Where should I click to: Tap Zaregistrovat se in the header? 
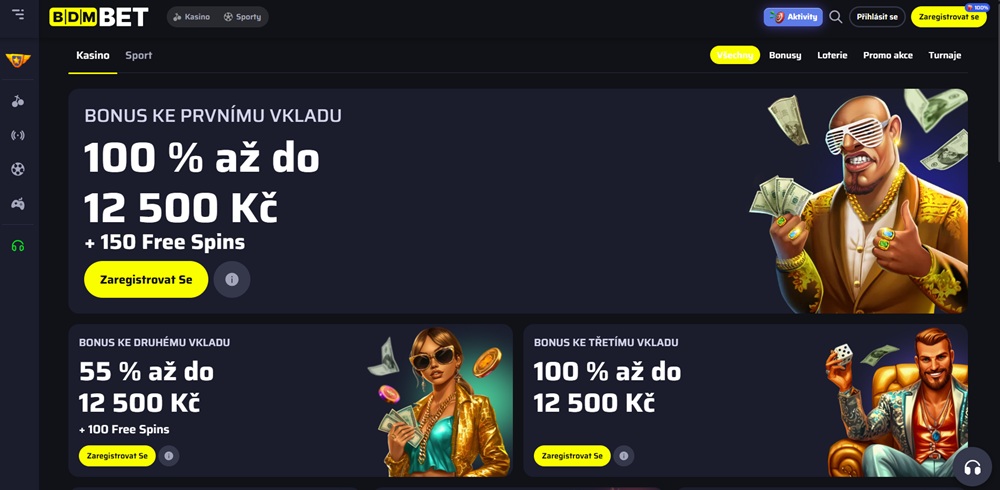pyautogui.click(x=948, y=17)
